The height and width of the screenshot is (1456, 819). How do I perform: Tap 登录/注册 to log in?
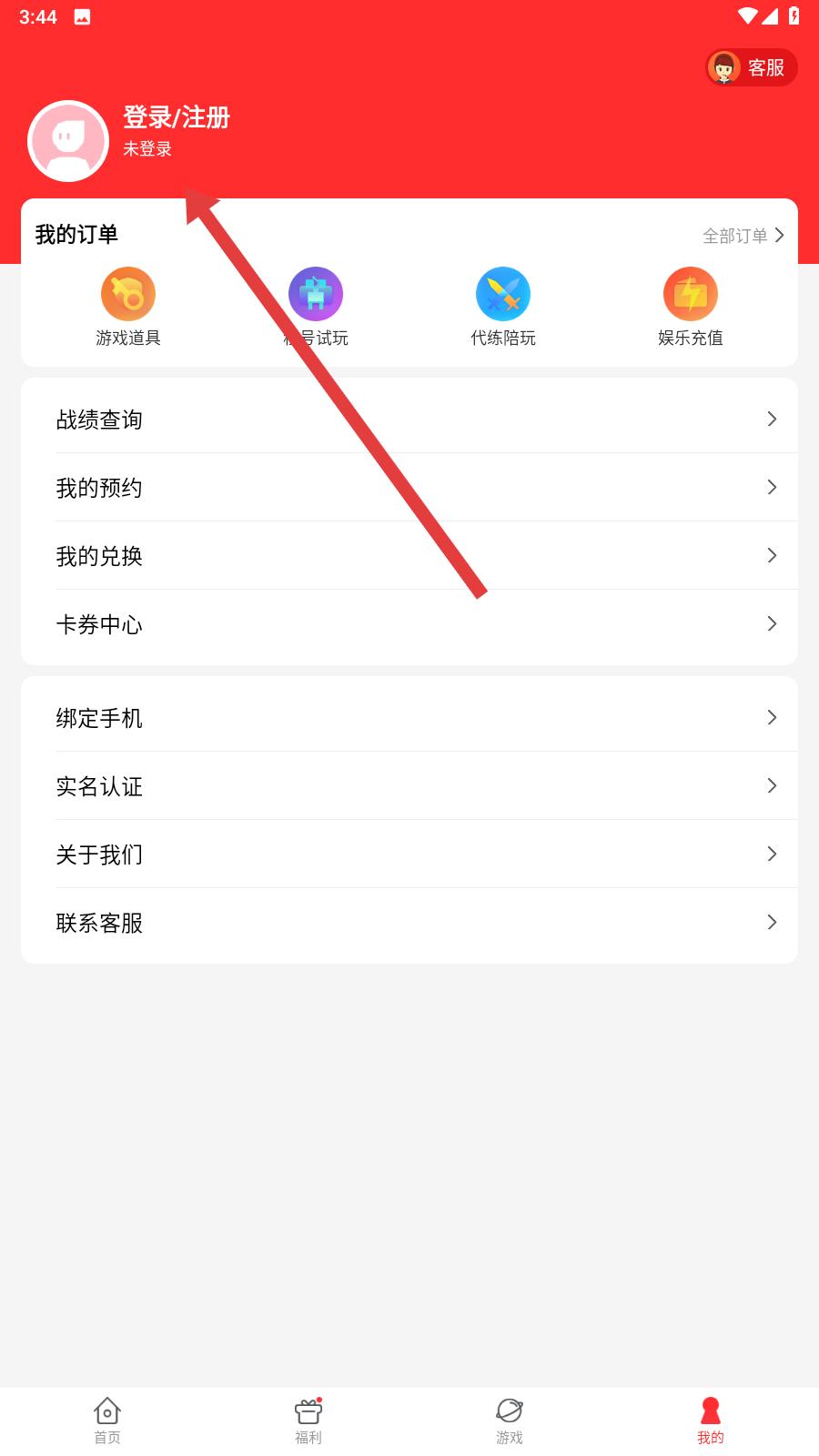pos(177,117)
